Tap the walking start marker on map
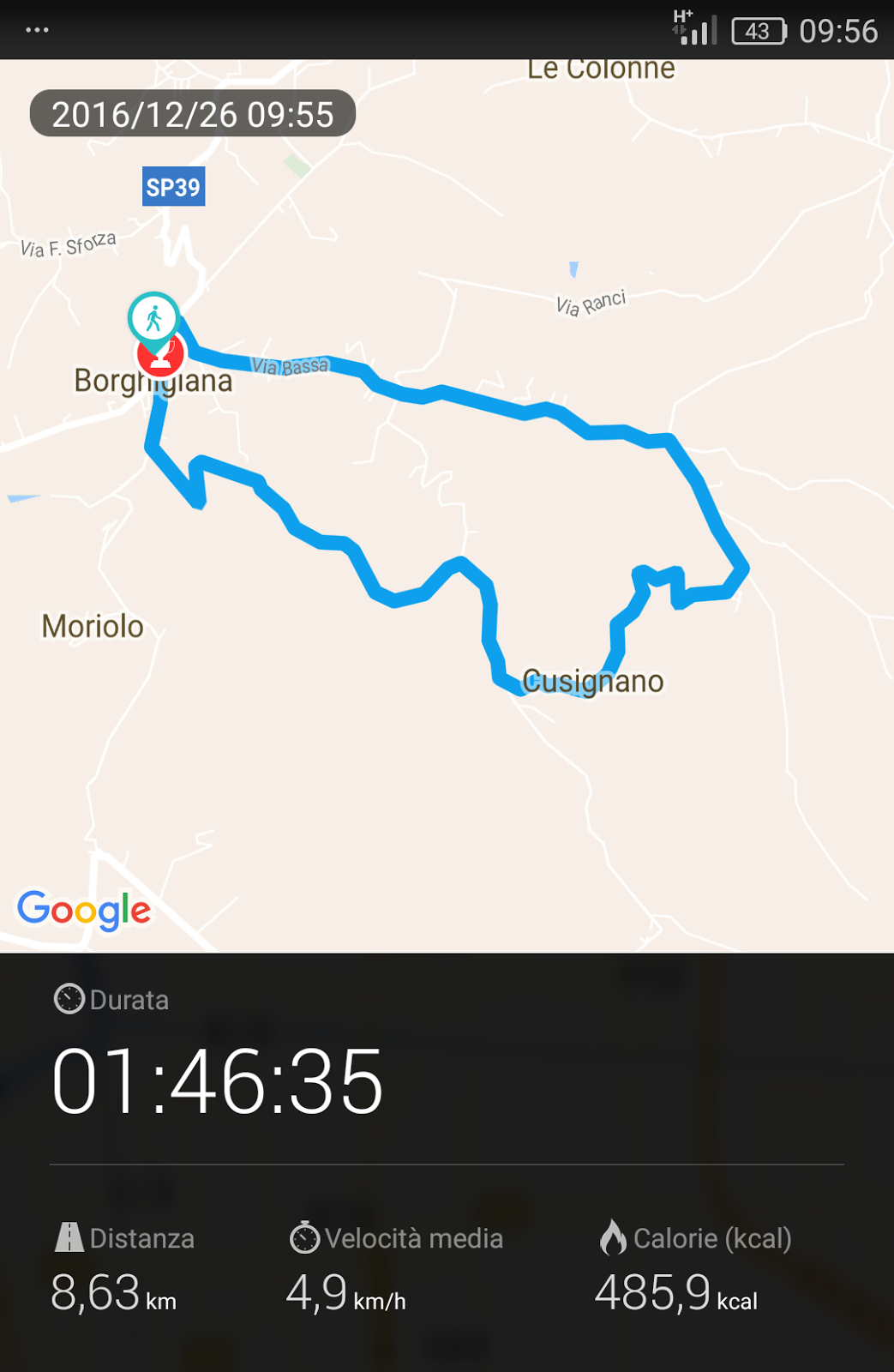894x1372 pixels. tap(153, 318)
